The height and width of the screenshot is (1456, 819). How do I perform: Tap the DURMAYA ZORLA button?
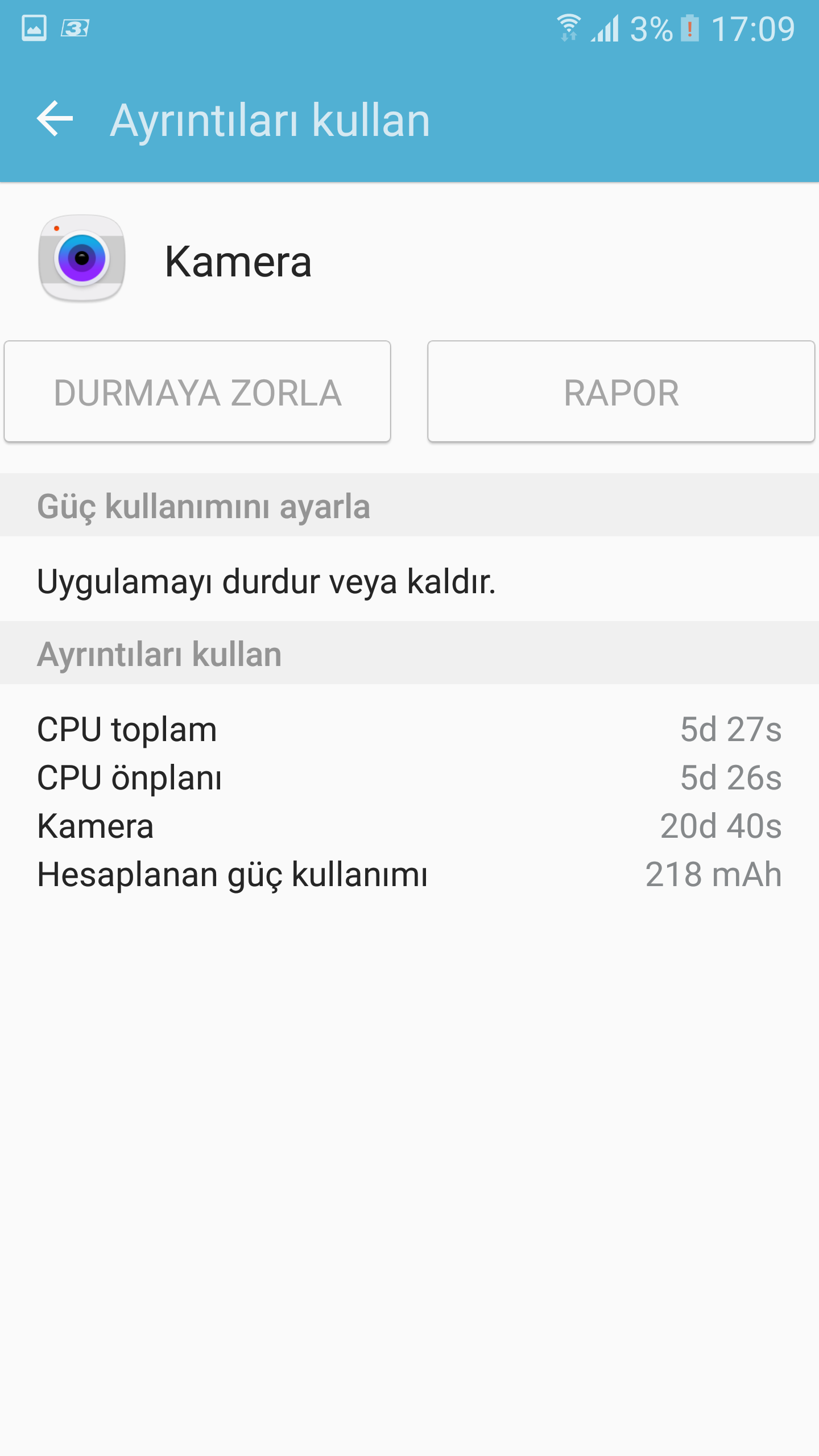197,392
